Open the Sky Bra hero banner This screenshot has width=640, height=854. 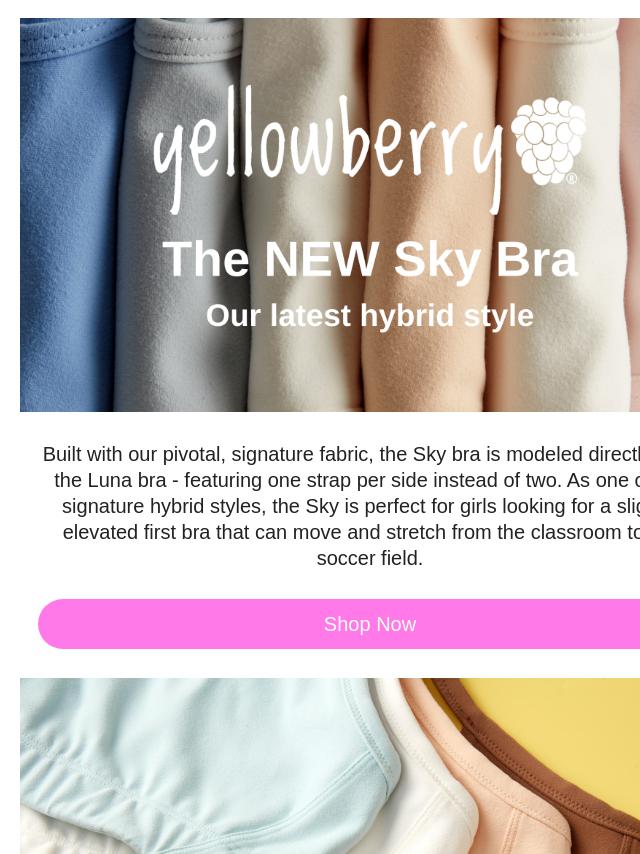(330, 215)
